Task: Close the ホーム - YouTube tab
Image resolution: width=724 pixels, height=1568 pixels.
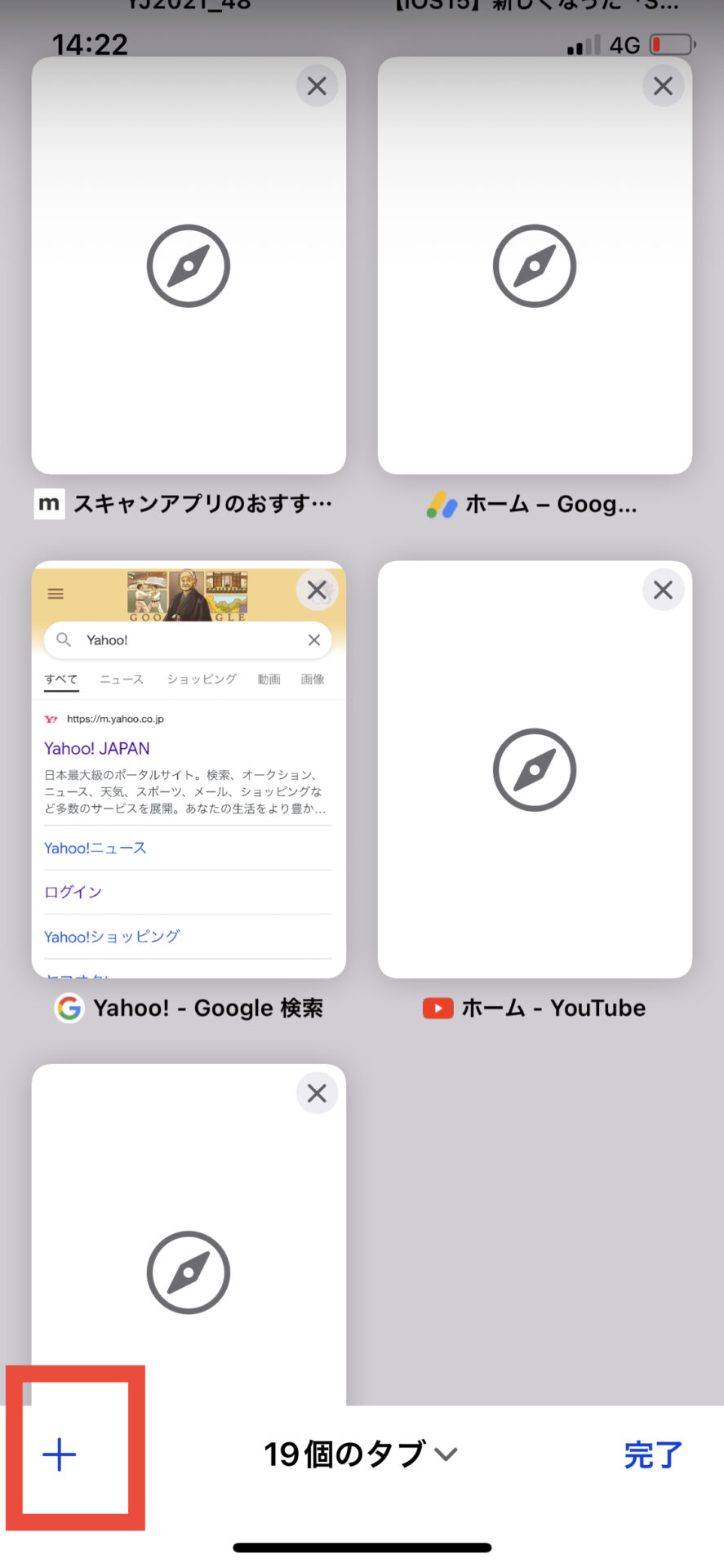Action: coord(663,590)
